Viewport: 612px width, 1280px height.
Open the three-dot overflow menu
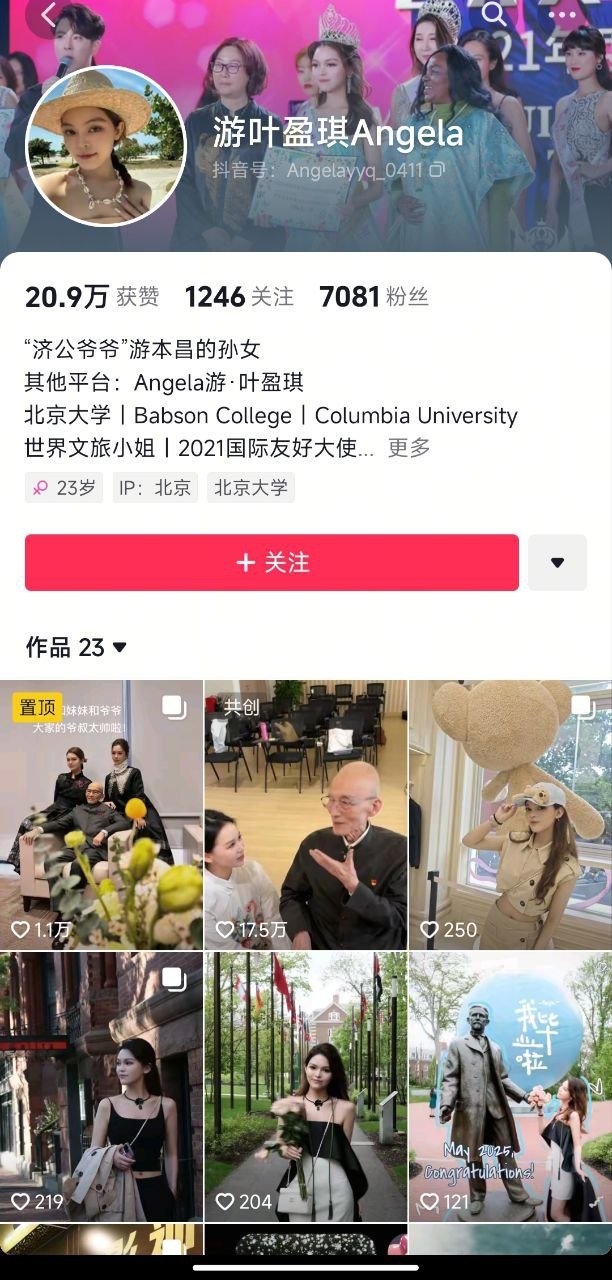tap(564, 14)
